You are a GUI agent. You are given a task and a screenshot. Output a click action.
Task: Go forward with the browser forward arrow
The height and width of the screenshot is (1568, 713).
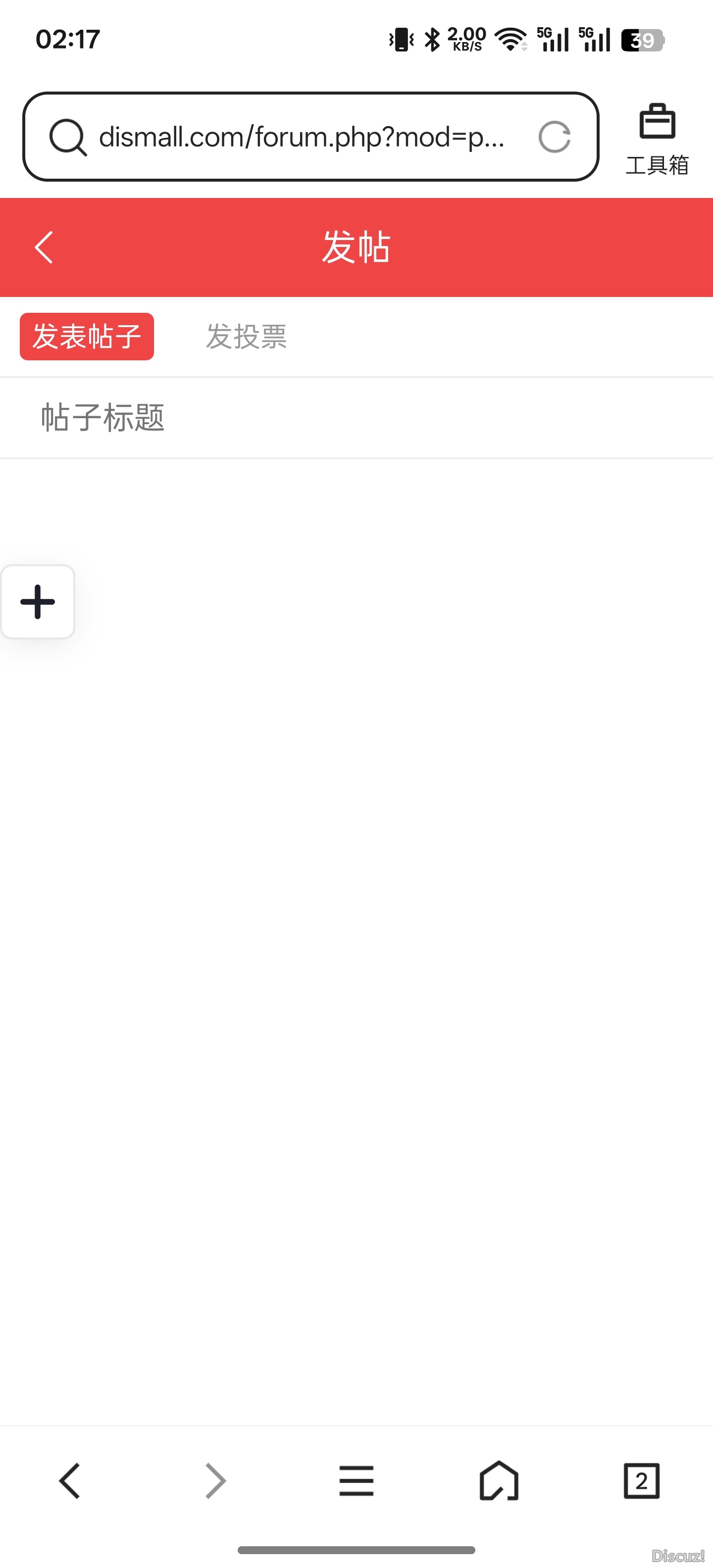(215, 1480)
